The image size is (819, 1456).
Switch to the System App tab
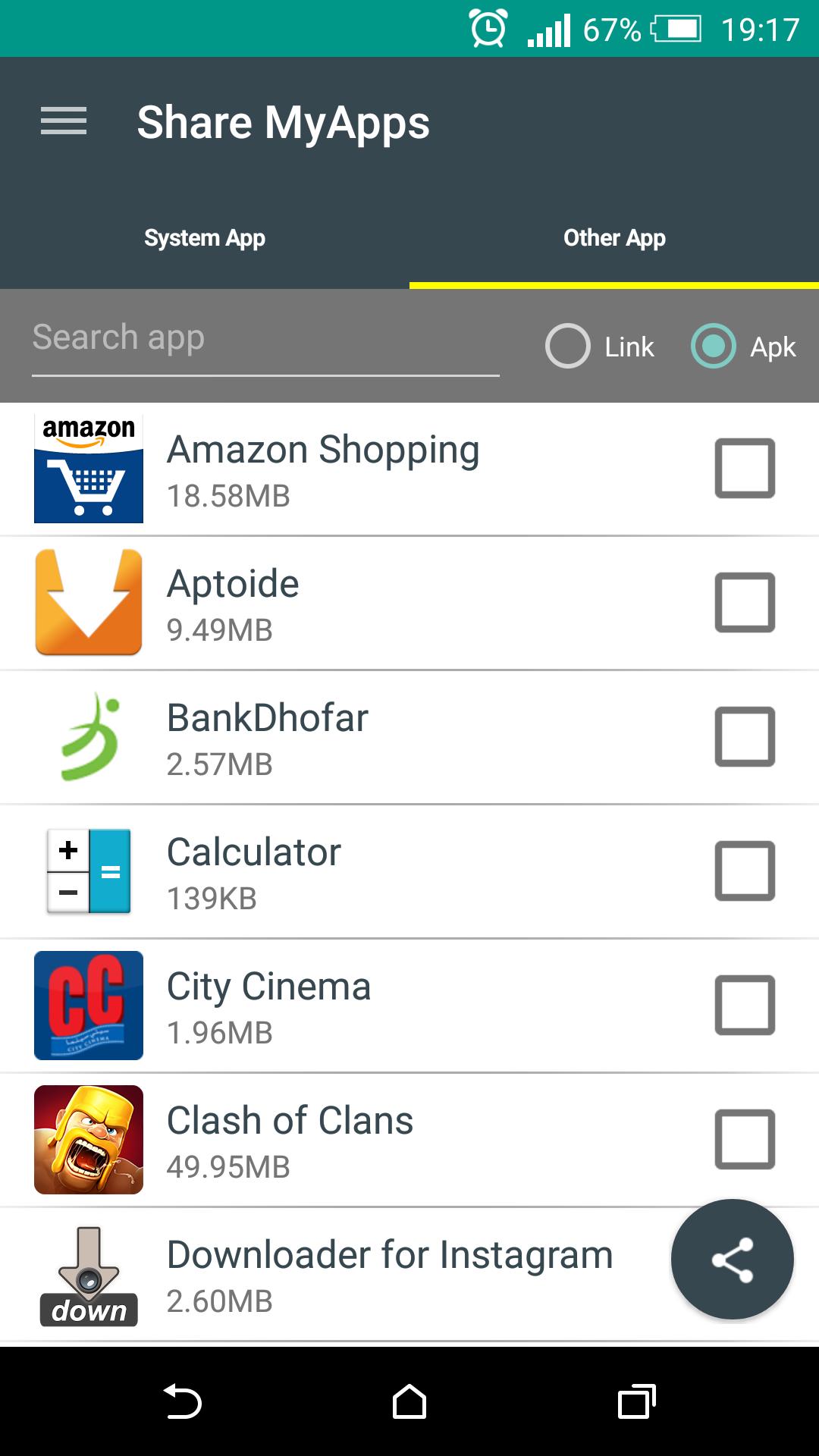click(205, 238)
